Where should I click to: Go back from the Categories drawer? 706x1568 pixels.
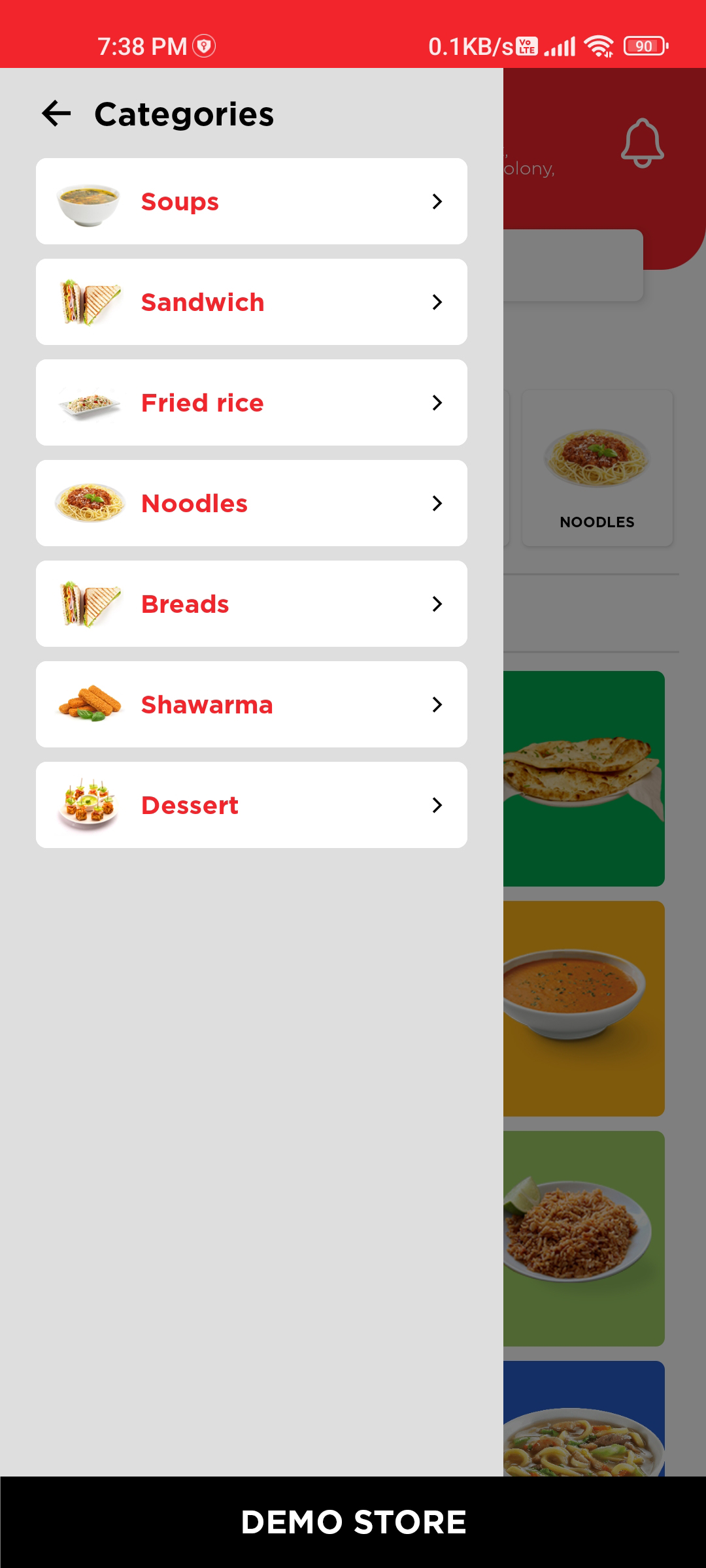point(56,114)
